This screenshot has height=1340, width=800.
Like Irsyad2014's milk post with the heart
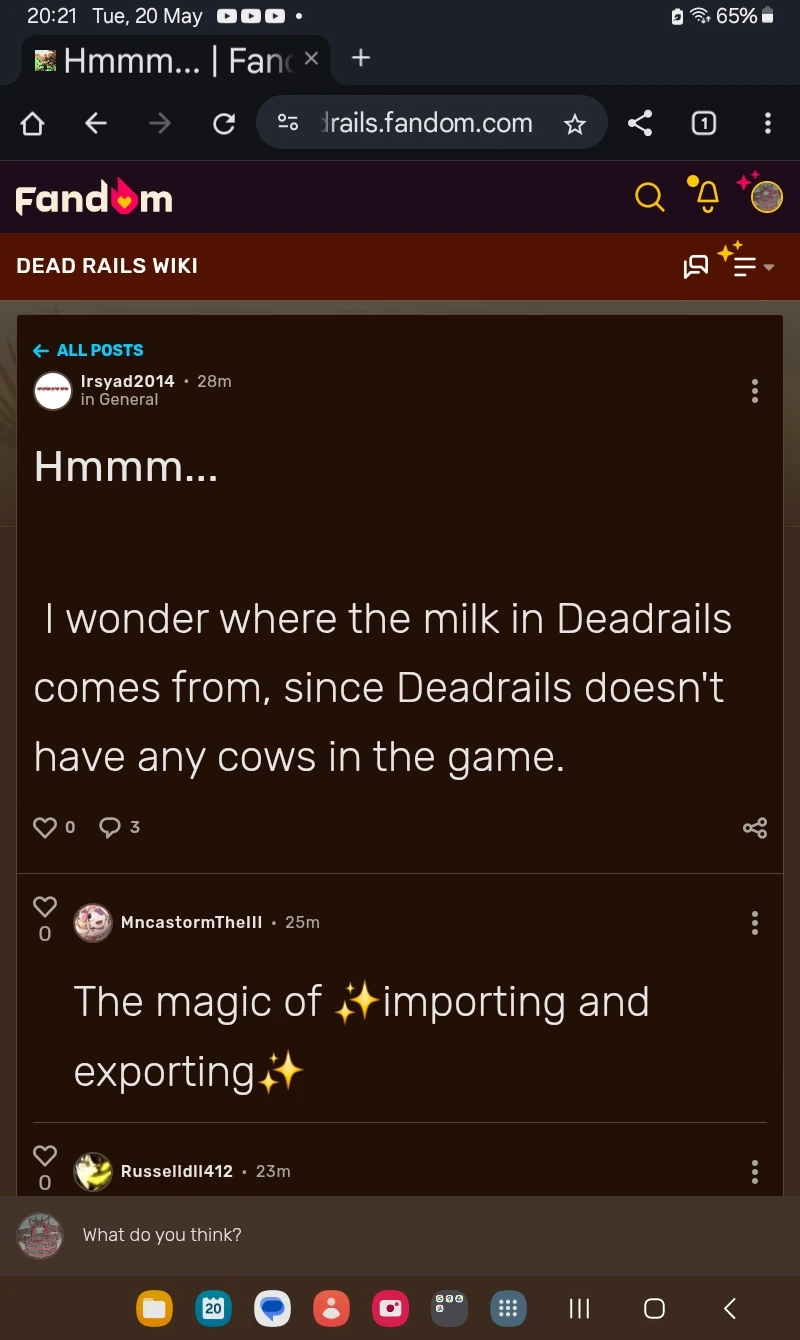(44, 827)
